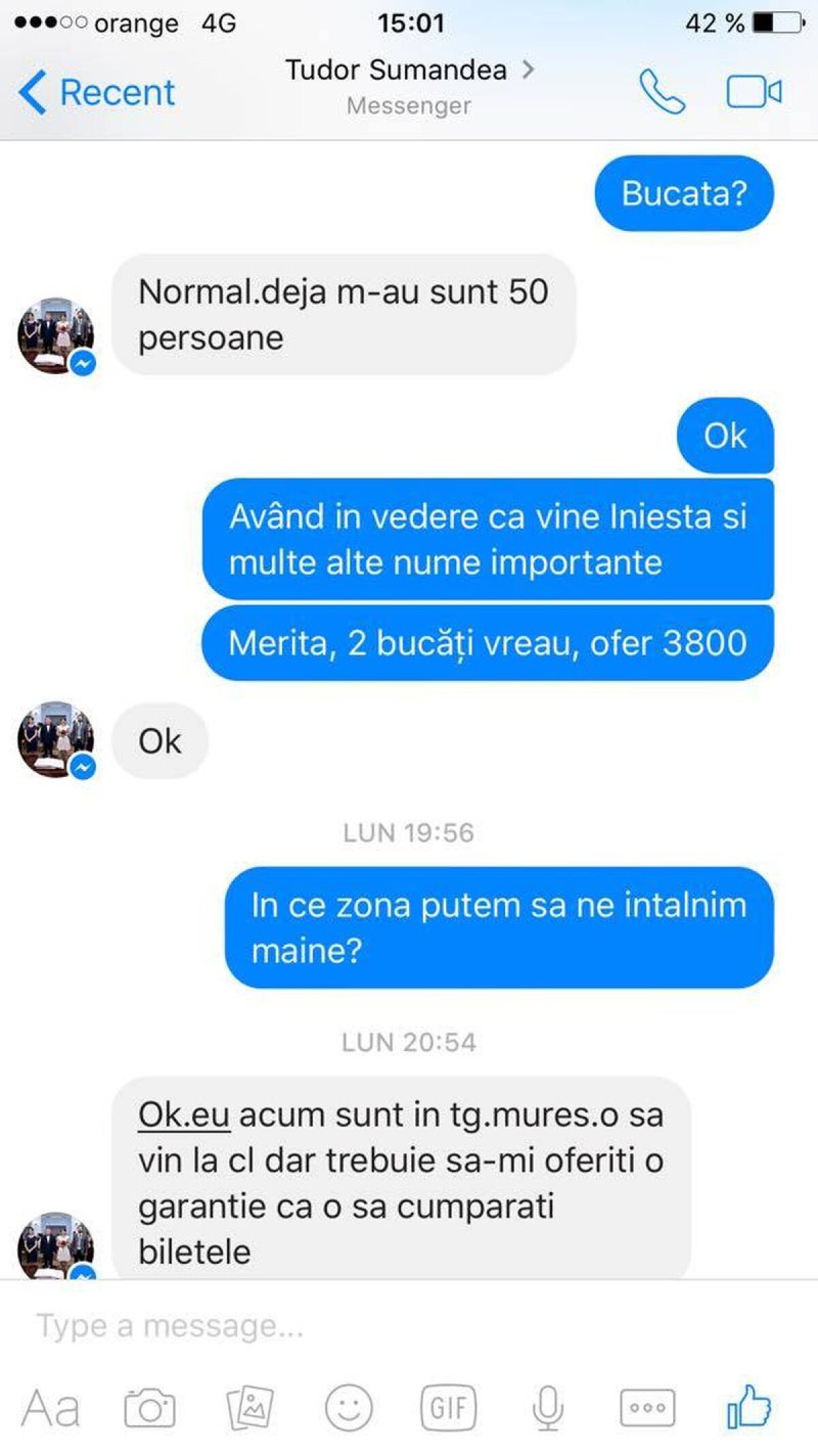The width and height of the screenshot is (818, 1456).
Task: Tap the LUN 19:56 timestamp
Action: [x=408, y=830]
